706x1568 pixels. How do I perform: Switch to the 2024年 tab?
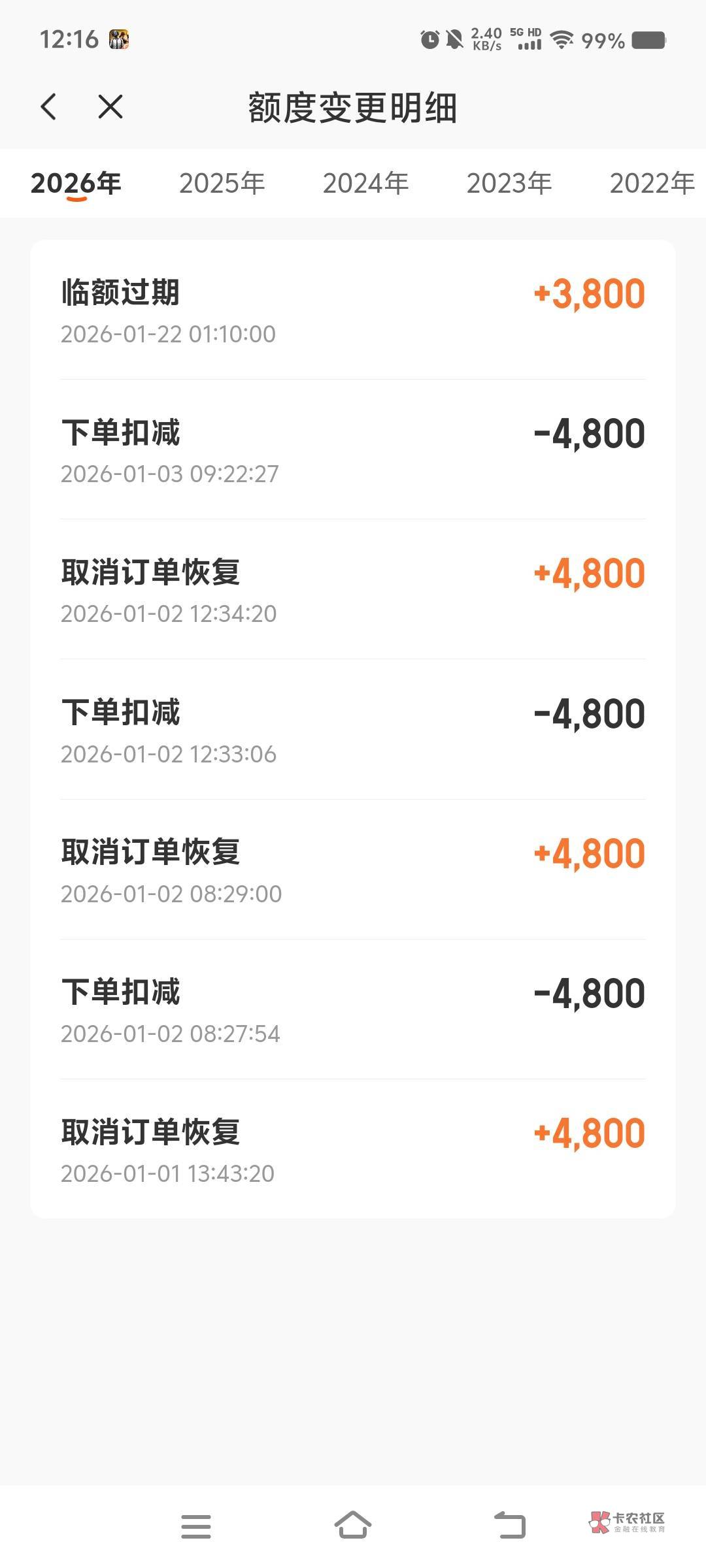pos(365,183)
